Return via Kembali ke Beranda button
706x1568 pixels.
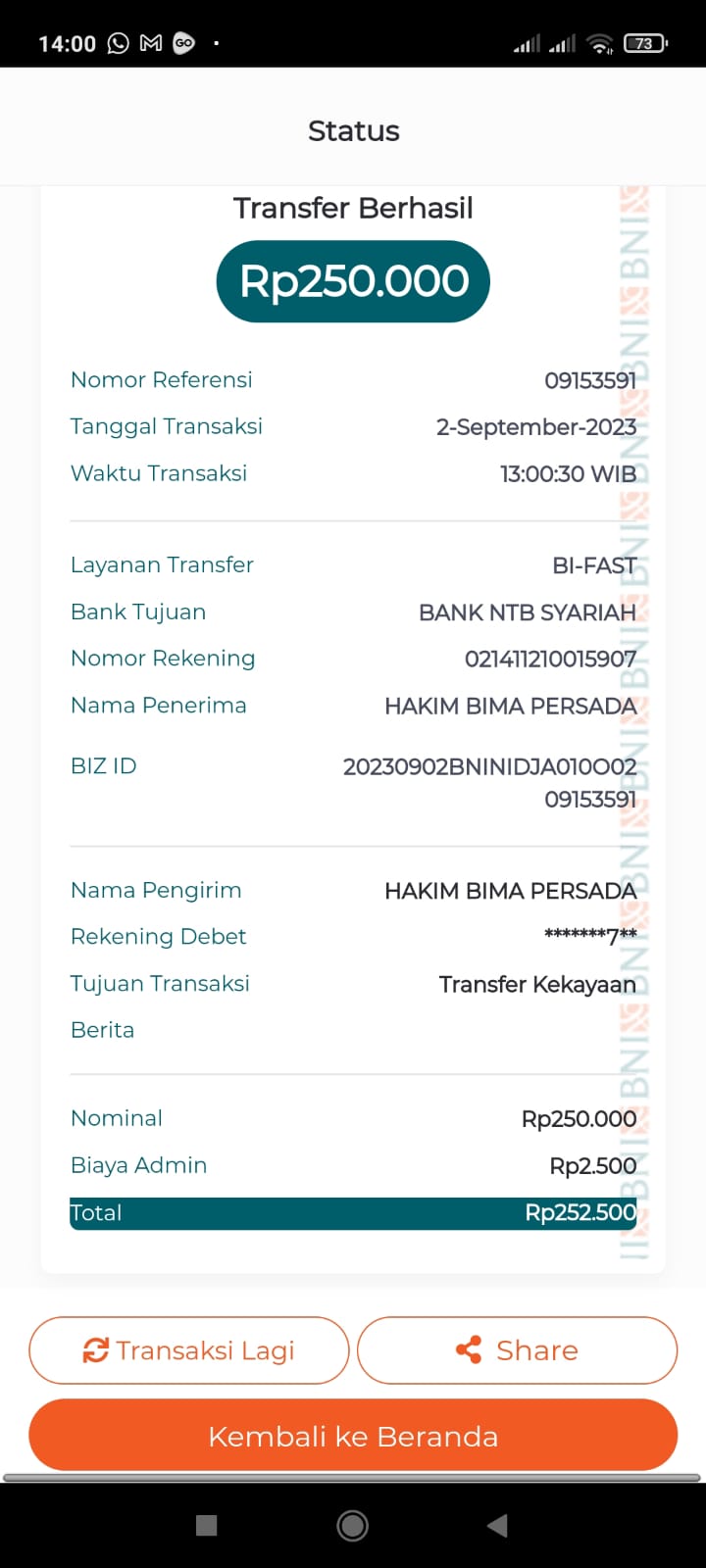353,1436
